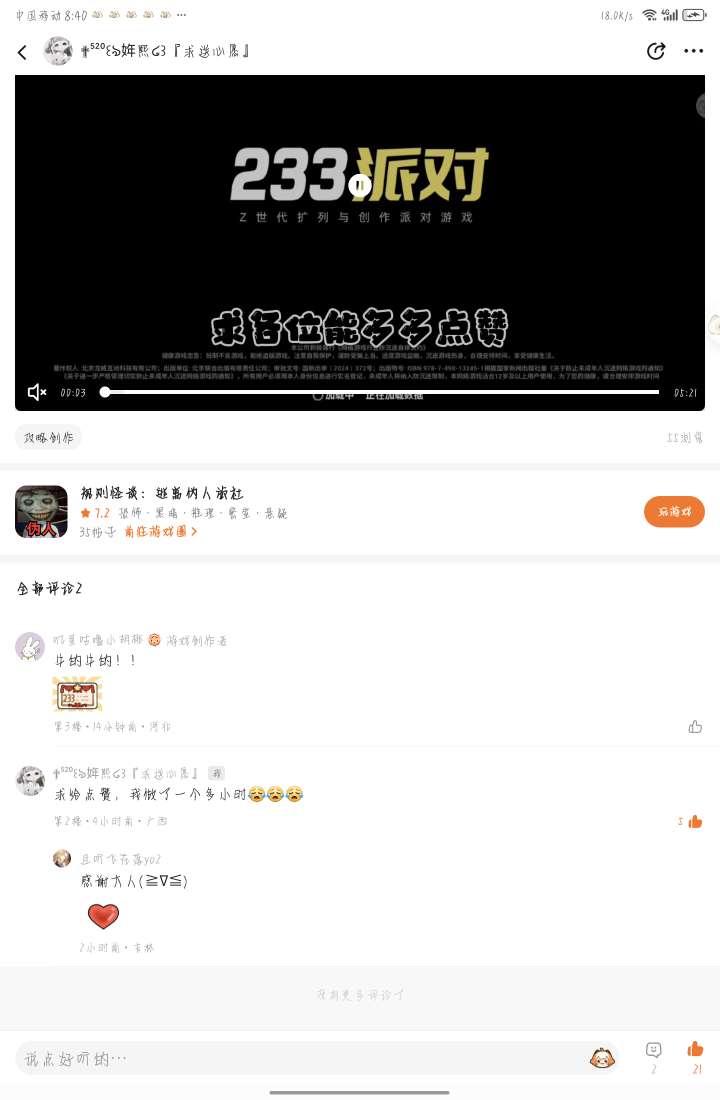Open 前往游戏圈 link
The image size is (720, 1100).
(161, 532)
